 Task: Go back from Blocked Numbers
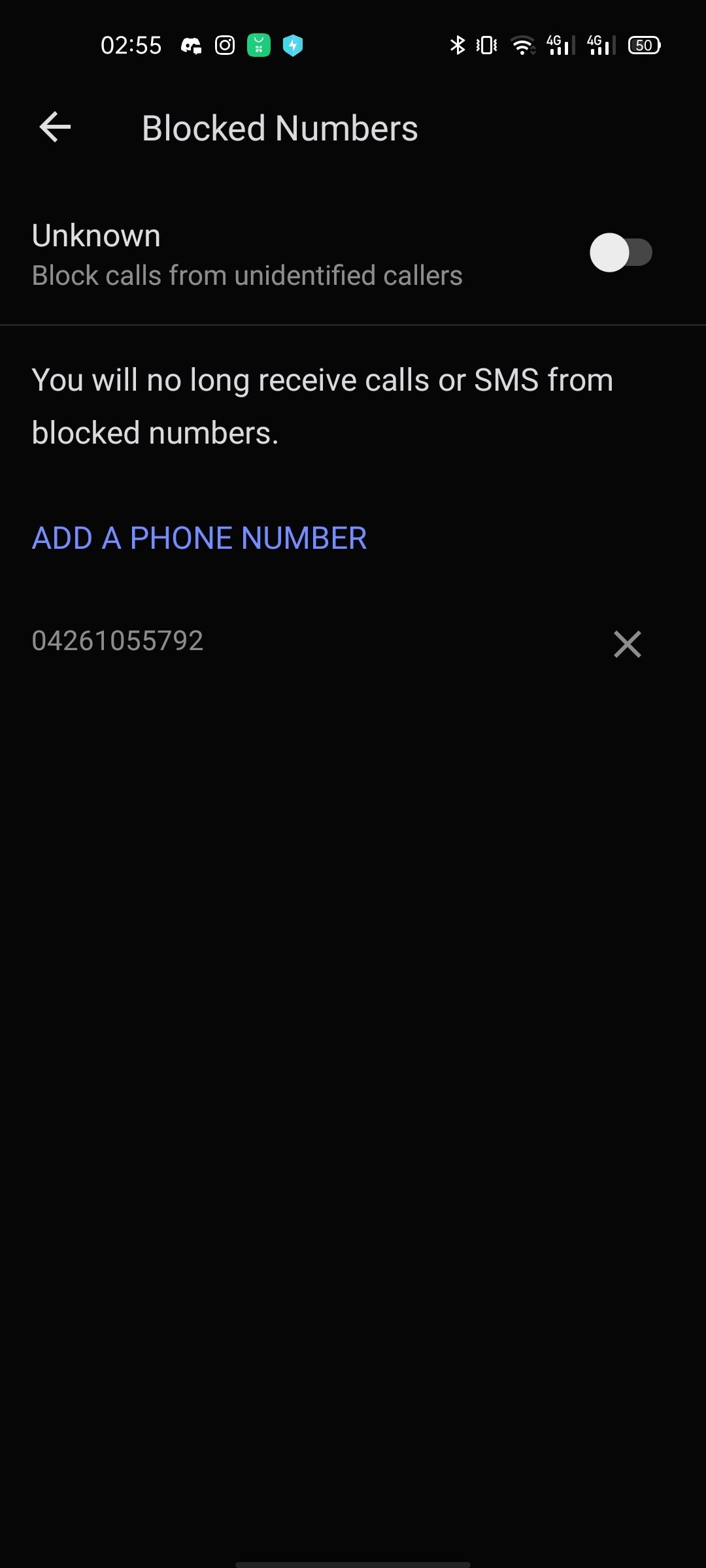(55, 127)
